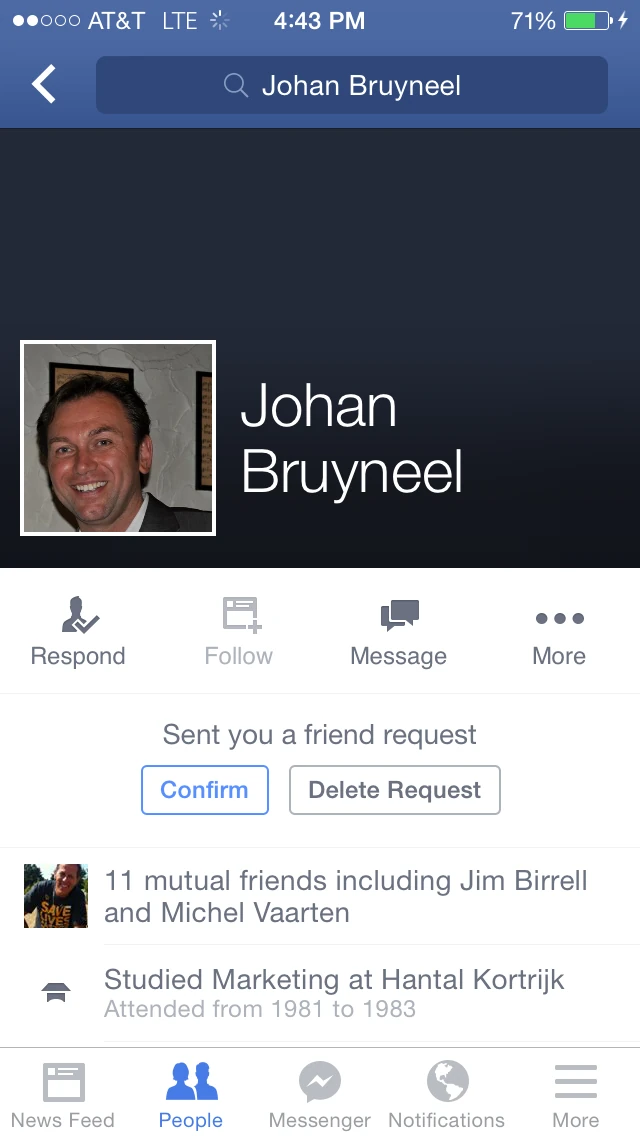This screenshot has width=640, height=1136.
Task: Tap Delete Request
Action: (394, 790)
